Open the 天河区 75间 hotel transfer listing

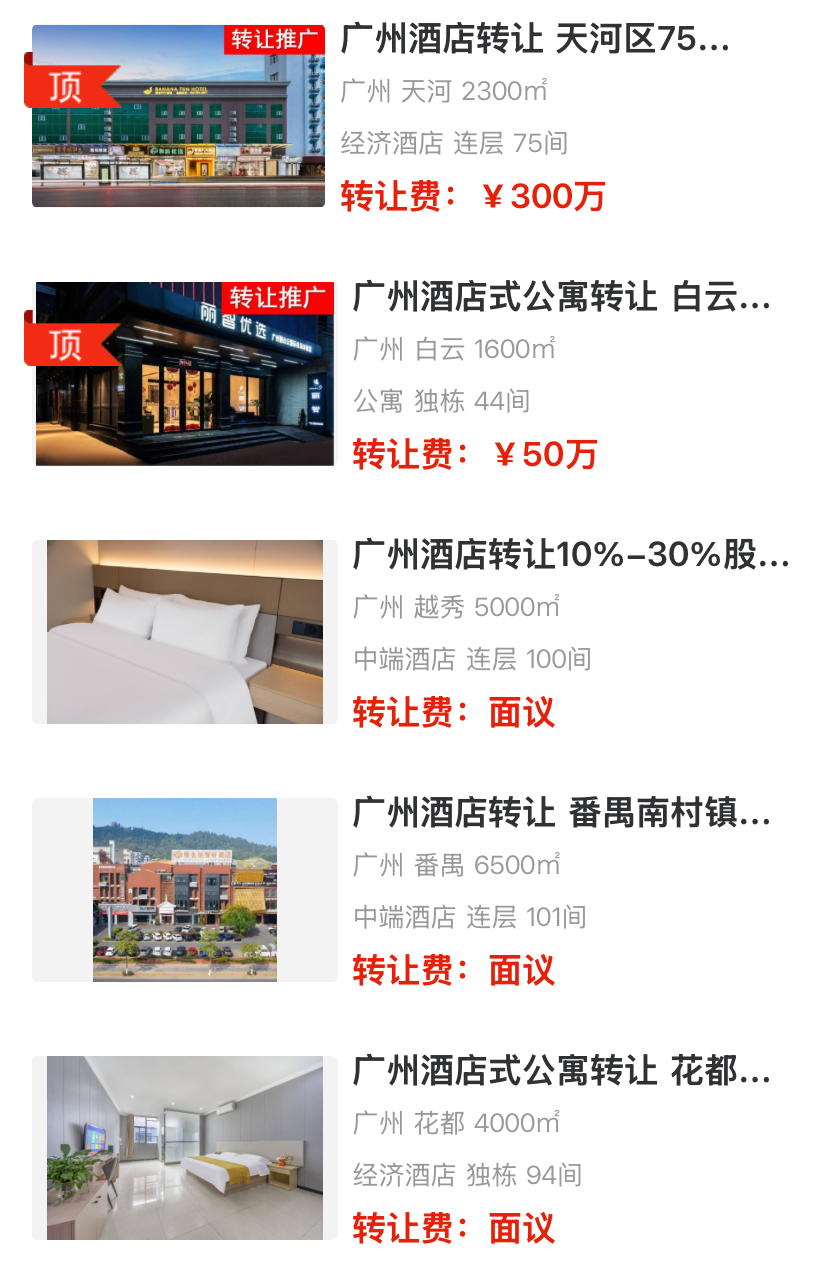click(x=535, y=40)
